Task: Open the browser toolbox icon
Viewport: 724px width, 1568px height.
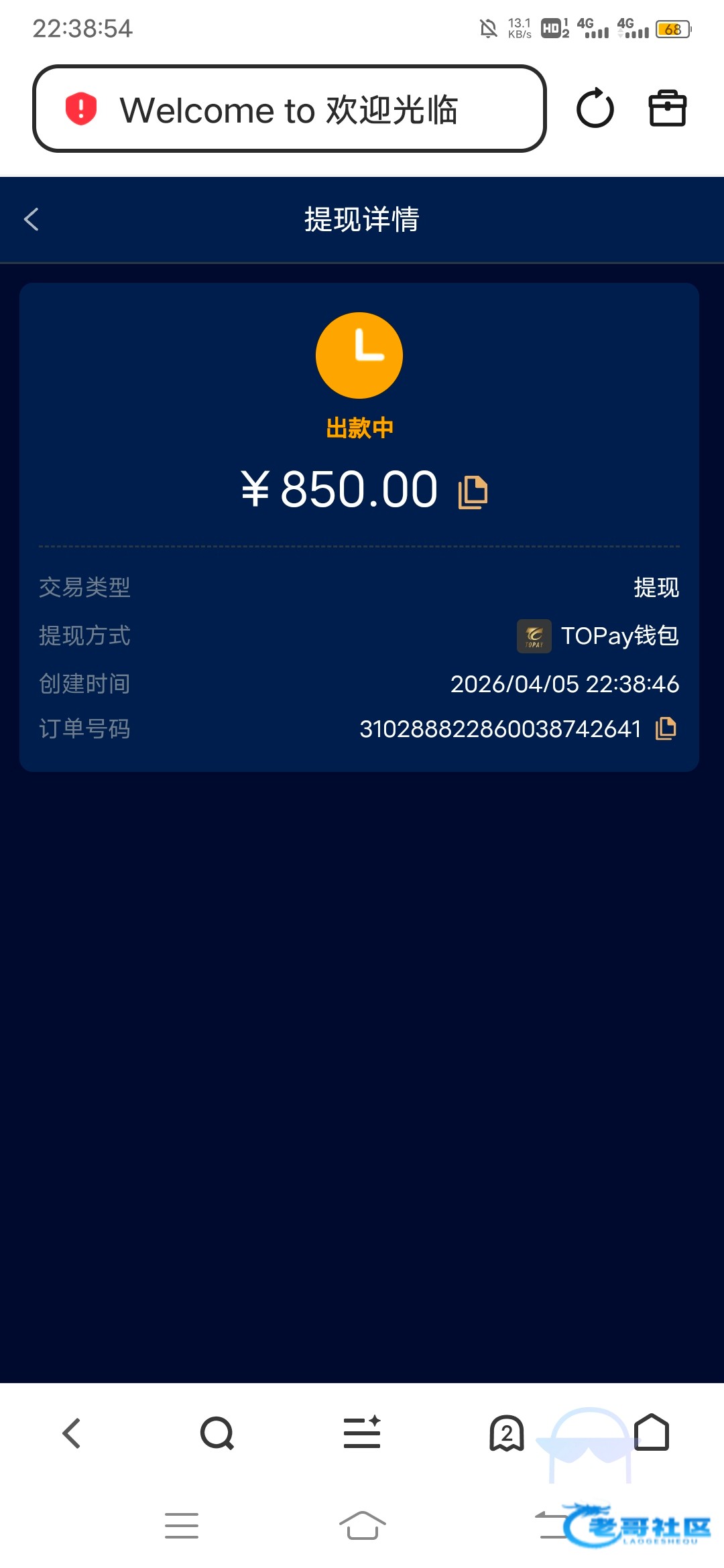Action: point(667,109)
